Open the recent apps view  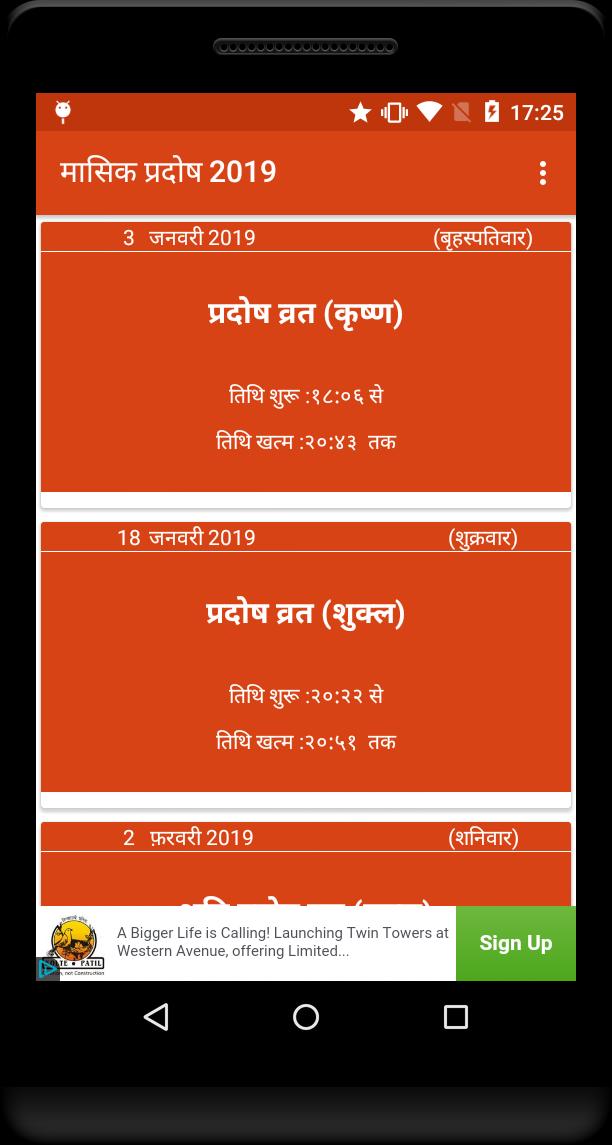456,1017
